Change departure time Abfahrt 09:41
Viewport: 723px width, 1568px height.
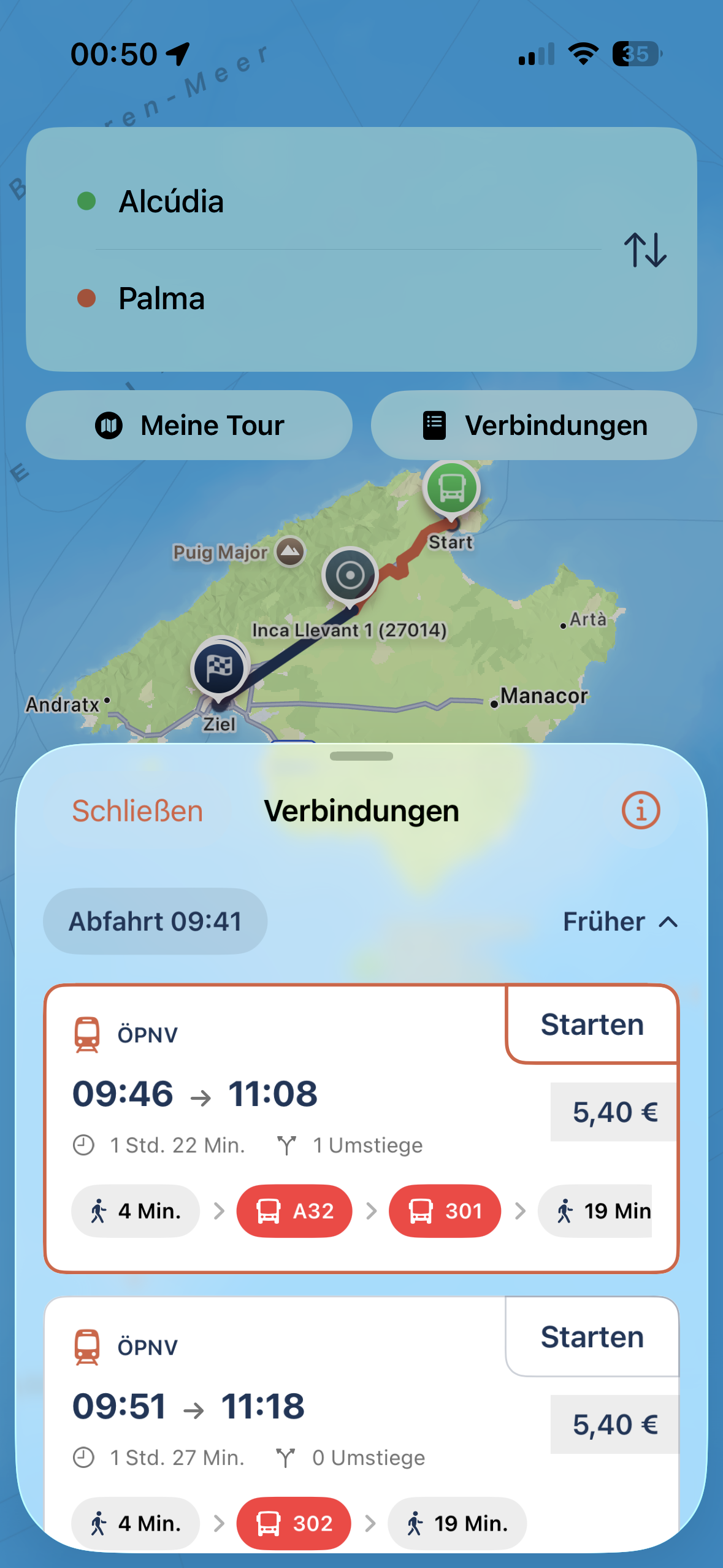tap(155, 921)
